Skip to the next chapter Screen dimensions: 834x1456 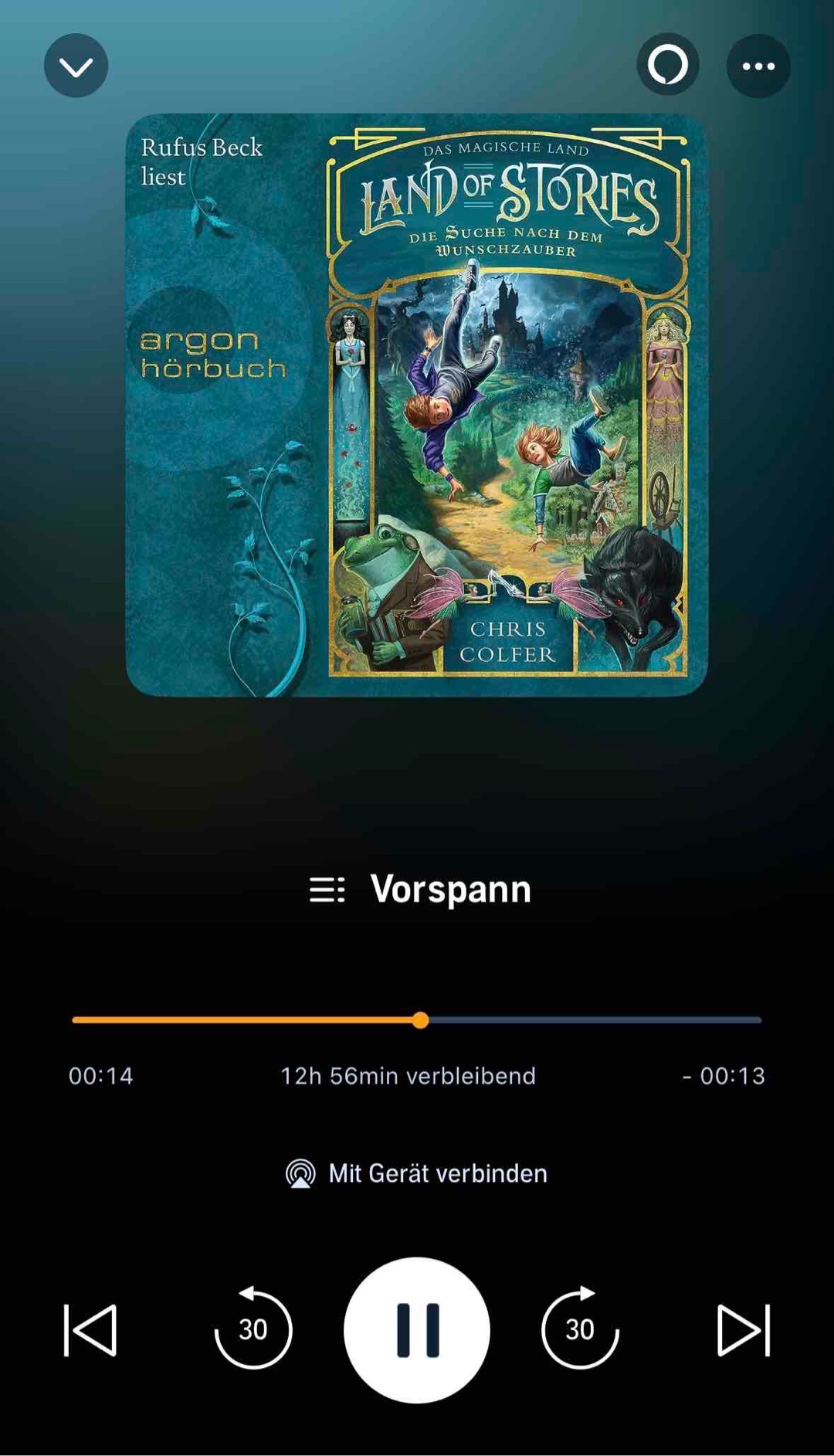(x=743, y=1330)
